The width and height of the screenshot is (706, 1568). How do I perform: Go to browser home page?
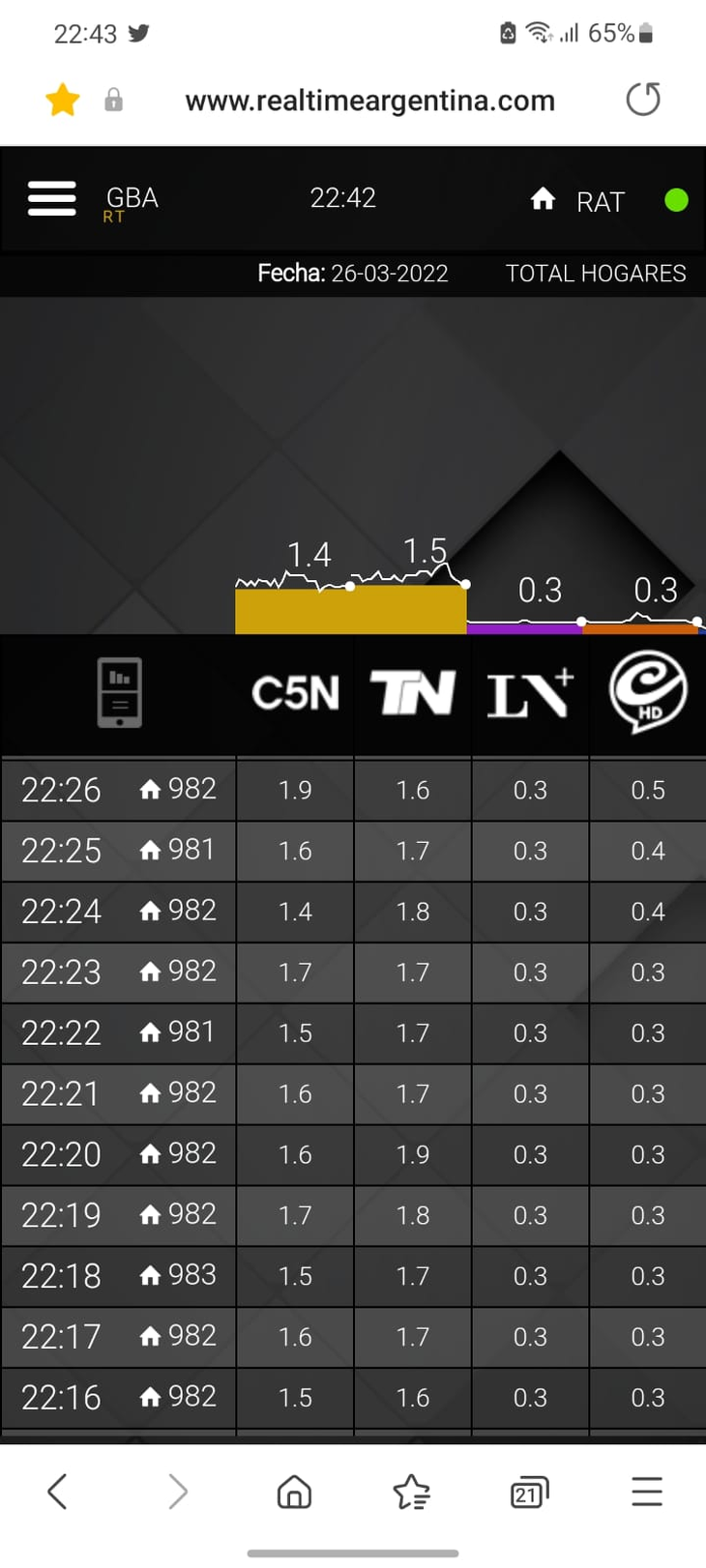(294, 1492)
